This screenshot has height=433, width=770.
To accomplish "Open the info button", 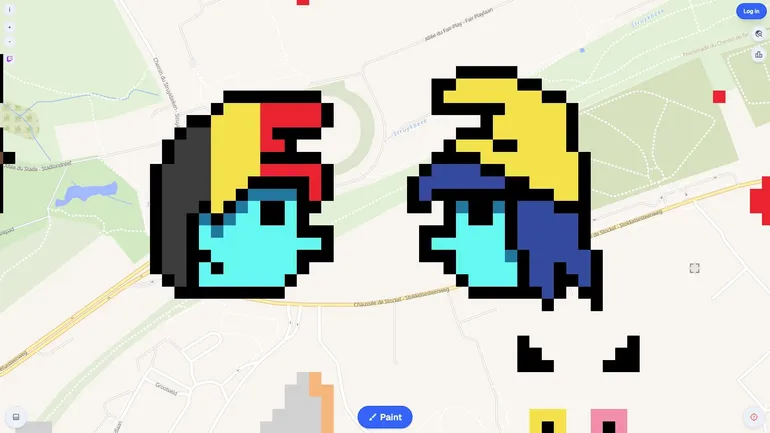I will (10, 9).
